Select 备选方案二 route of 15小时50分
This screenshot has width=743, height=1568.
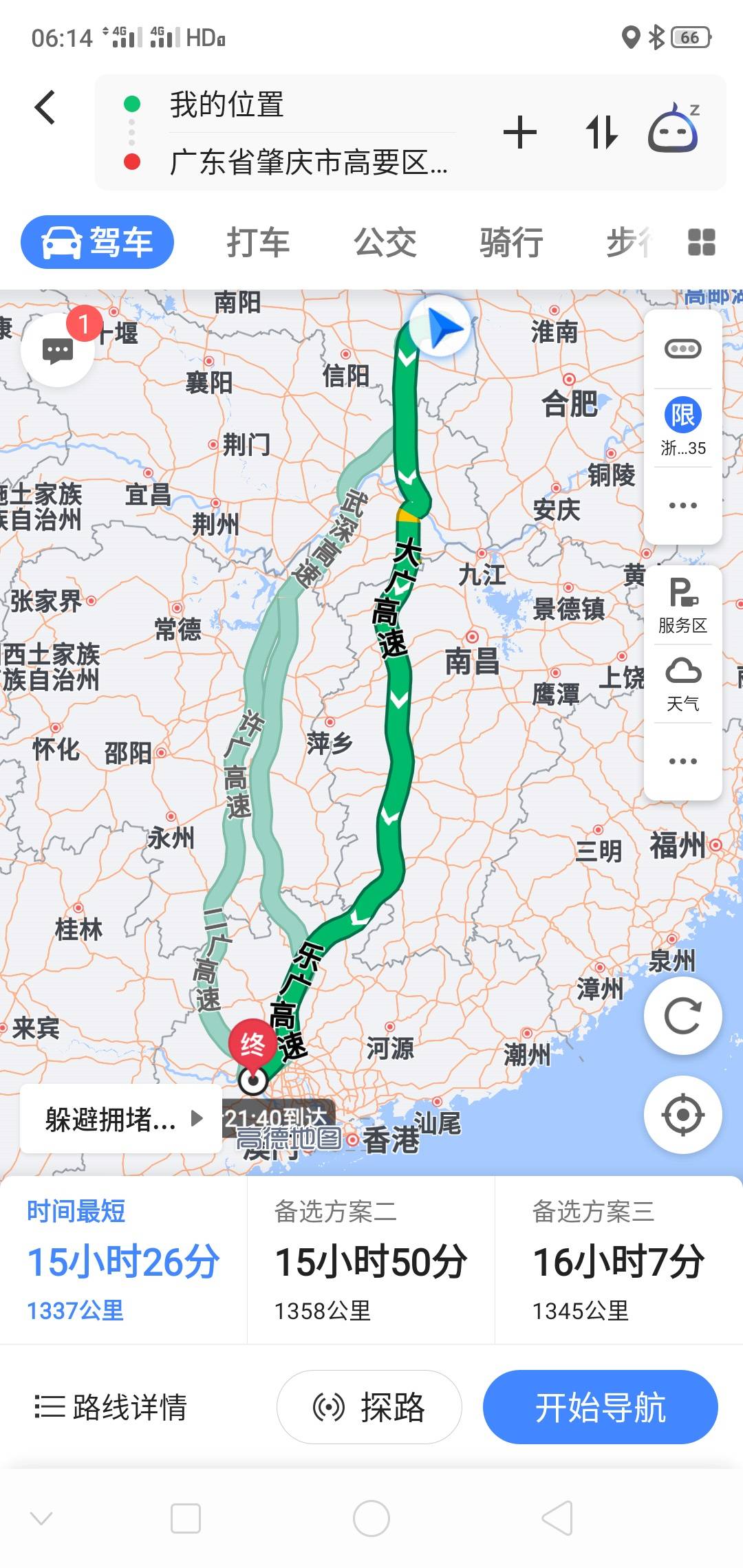pyautogui.click(x=371, y=1261)
